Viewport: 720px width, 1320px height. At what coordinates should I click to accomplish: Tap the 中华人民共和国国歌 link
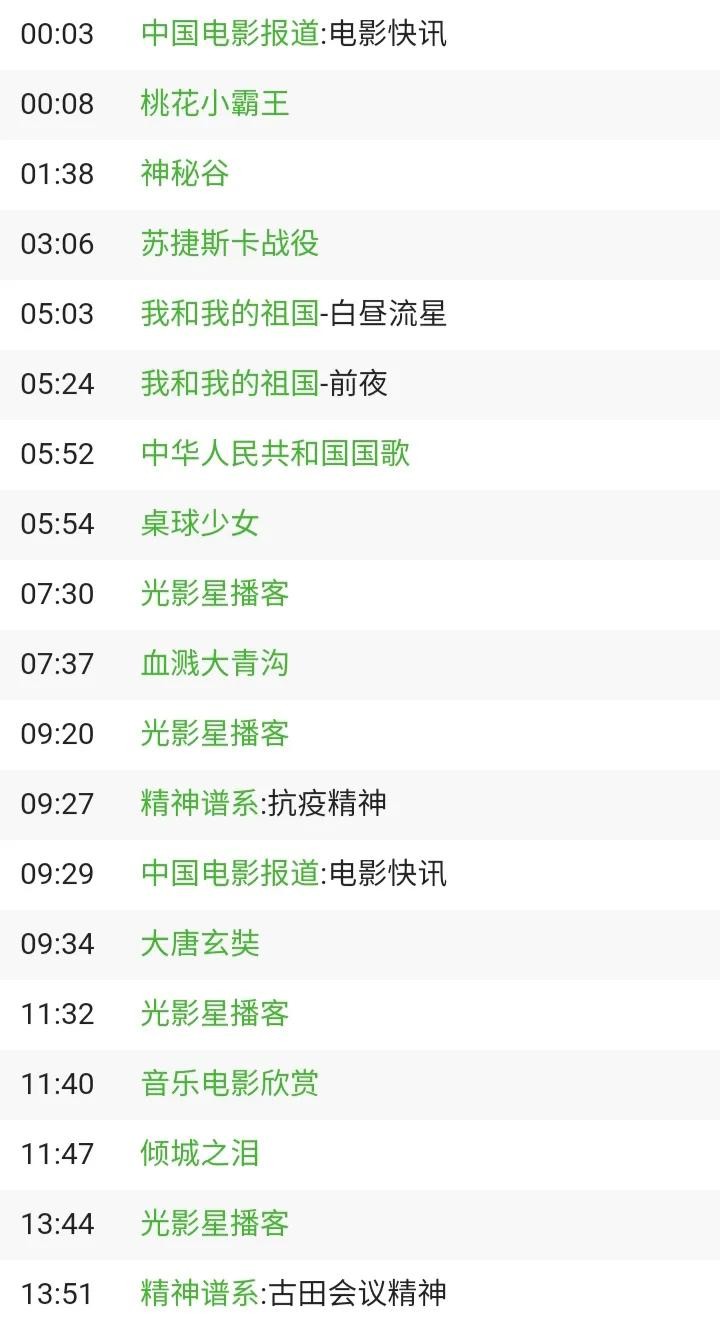[x=275, y=454]
